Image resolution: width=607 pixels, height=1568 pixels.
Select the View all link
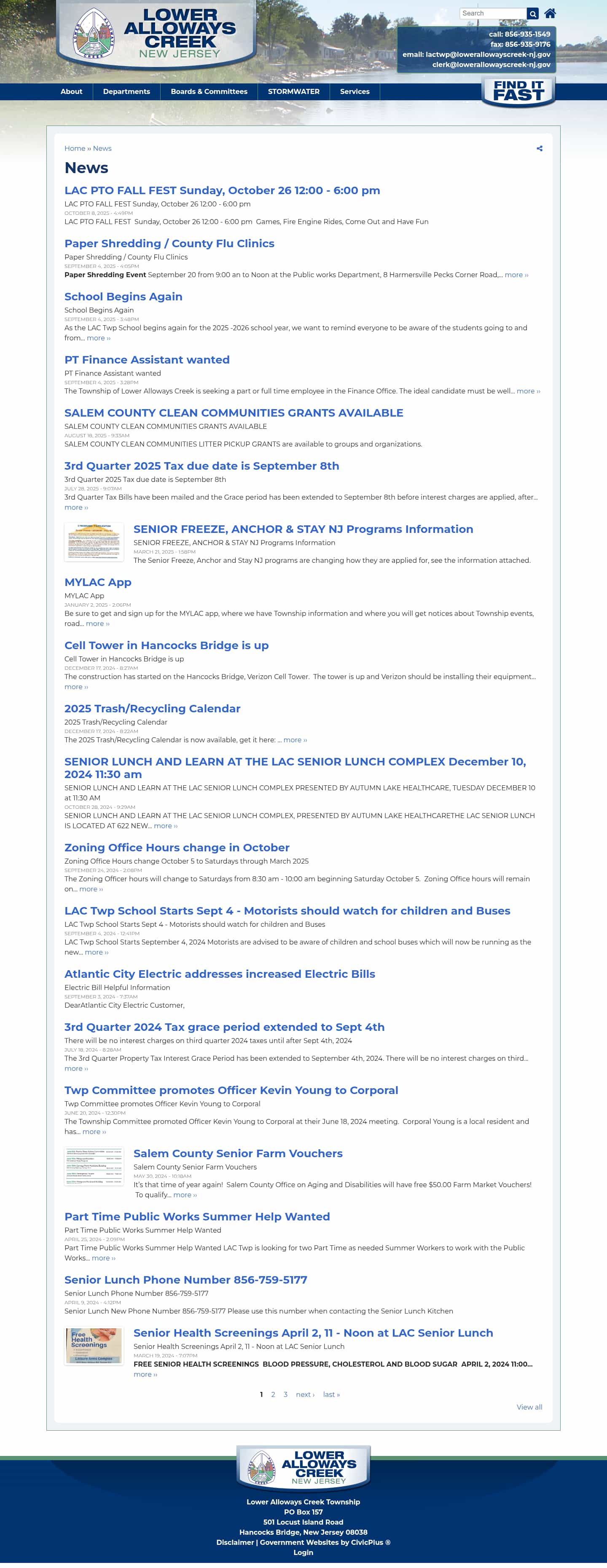coord(529,1407)
